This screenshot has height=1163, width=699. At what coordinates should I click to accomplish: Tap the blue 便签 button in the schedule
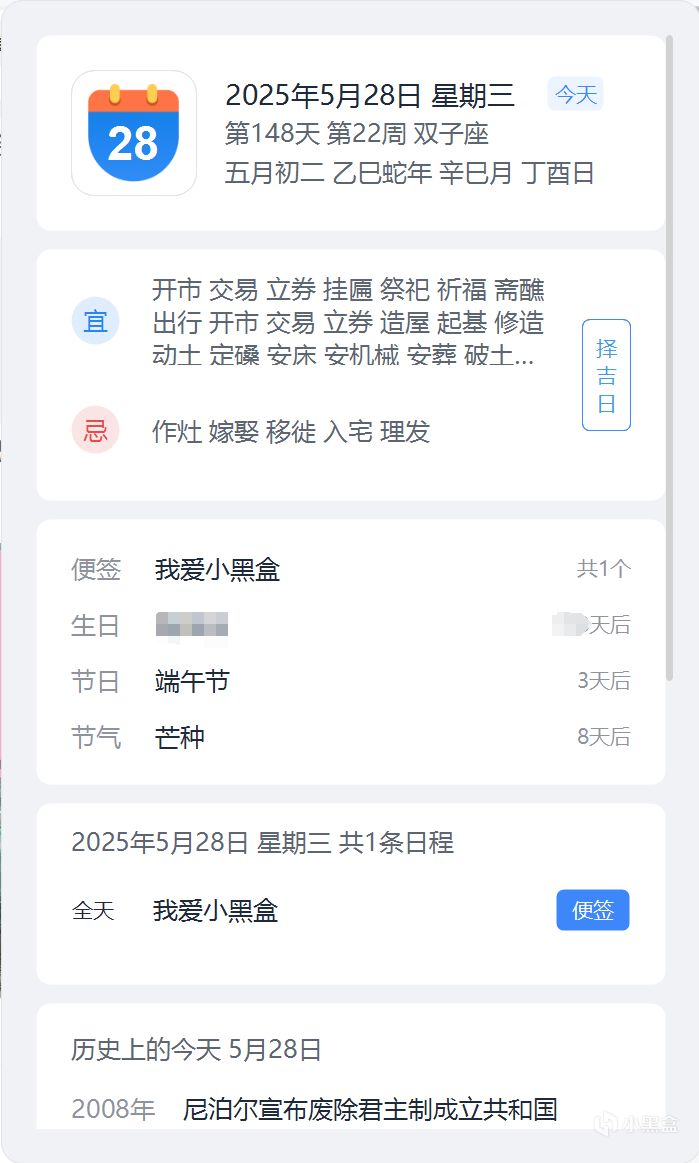[x=592, y=910]
